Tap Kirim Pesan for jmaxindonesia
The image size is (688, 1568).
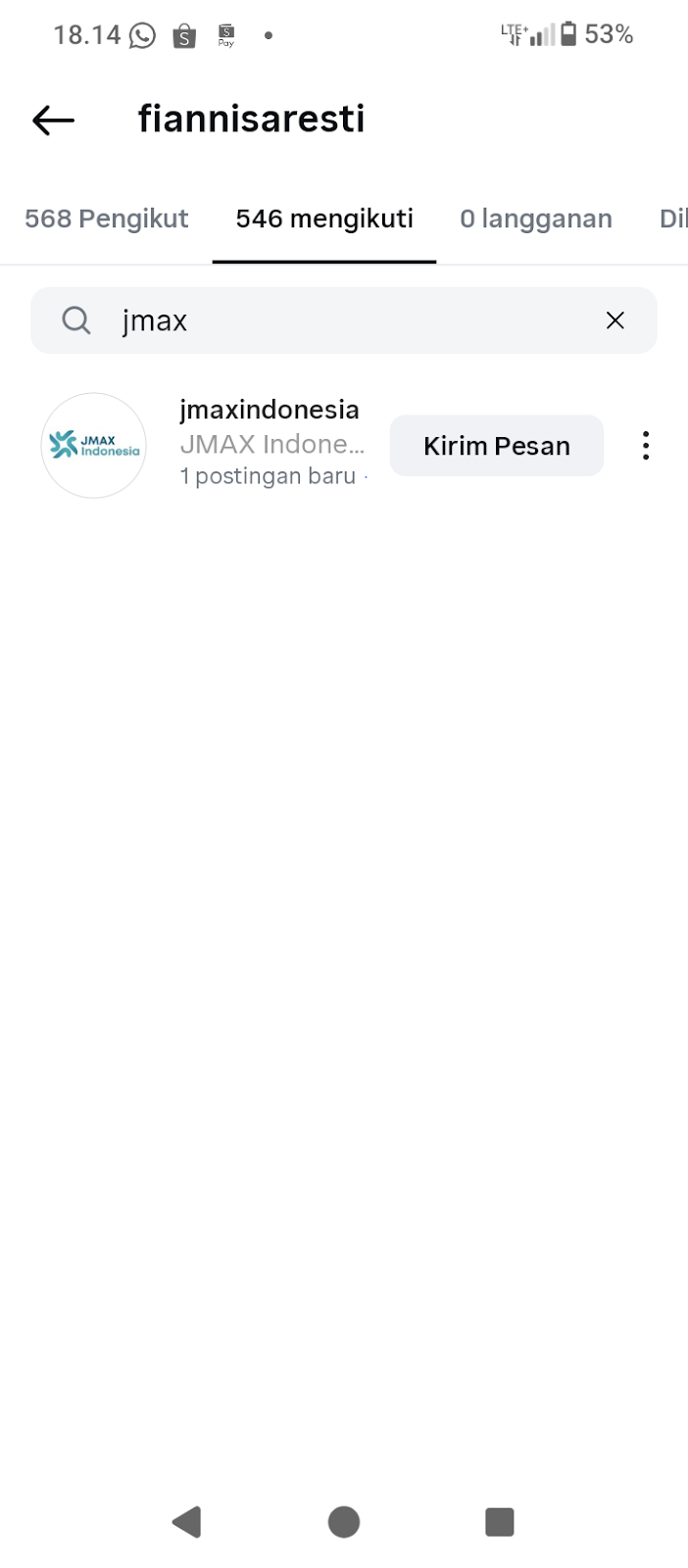click(496, 446)
